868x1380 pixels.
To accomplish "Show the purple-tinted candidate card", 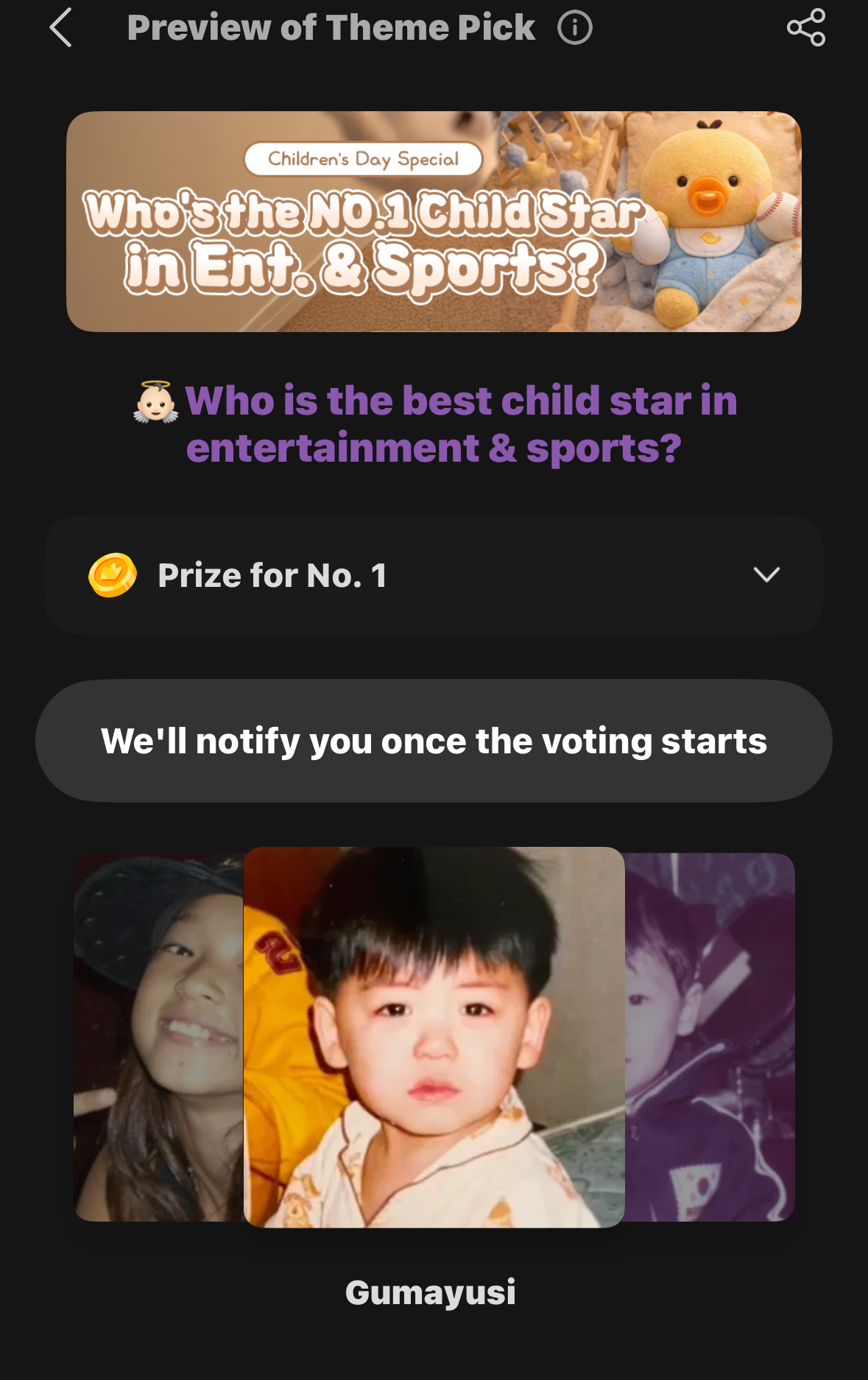I will click(x=710, y=1037).
